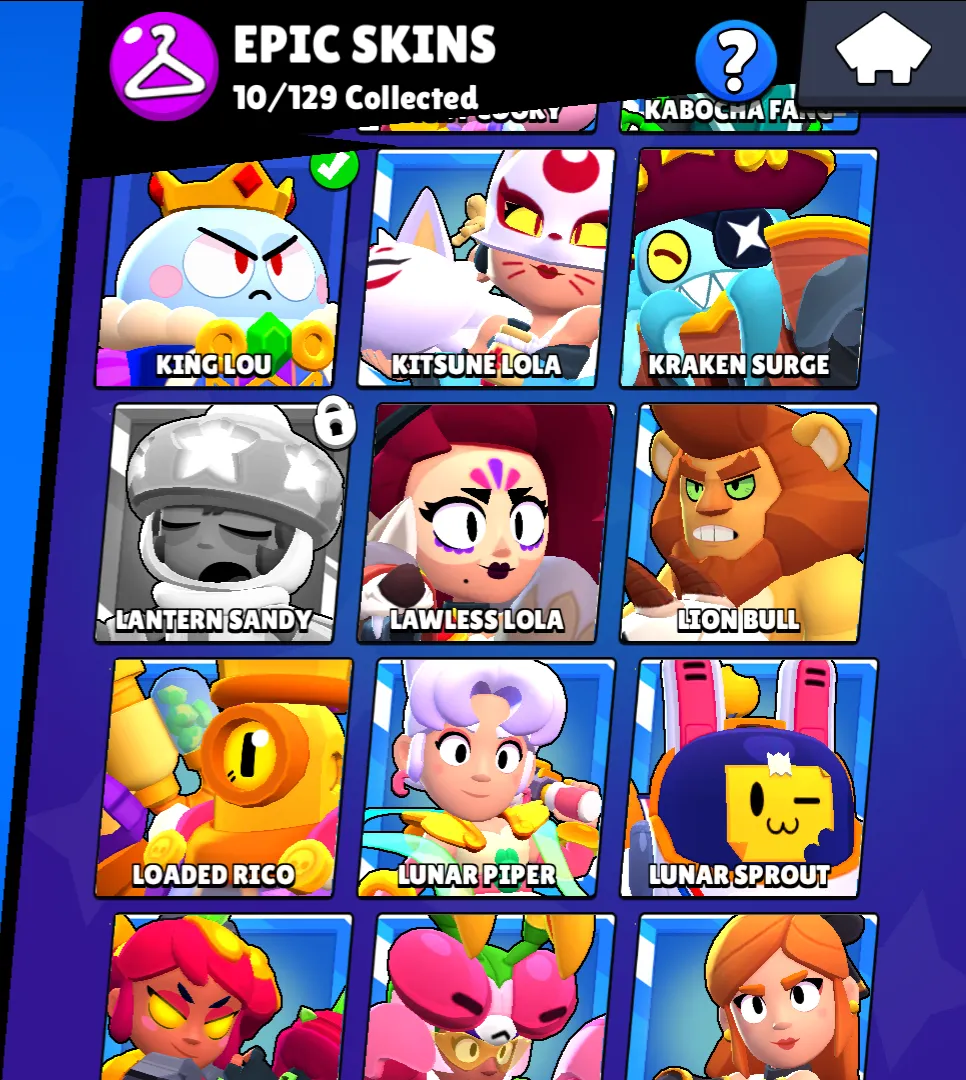Open the locked Lantern Sandy skin
The height and width of the screenshot is (1080, 966).
point(224,522)
